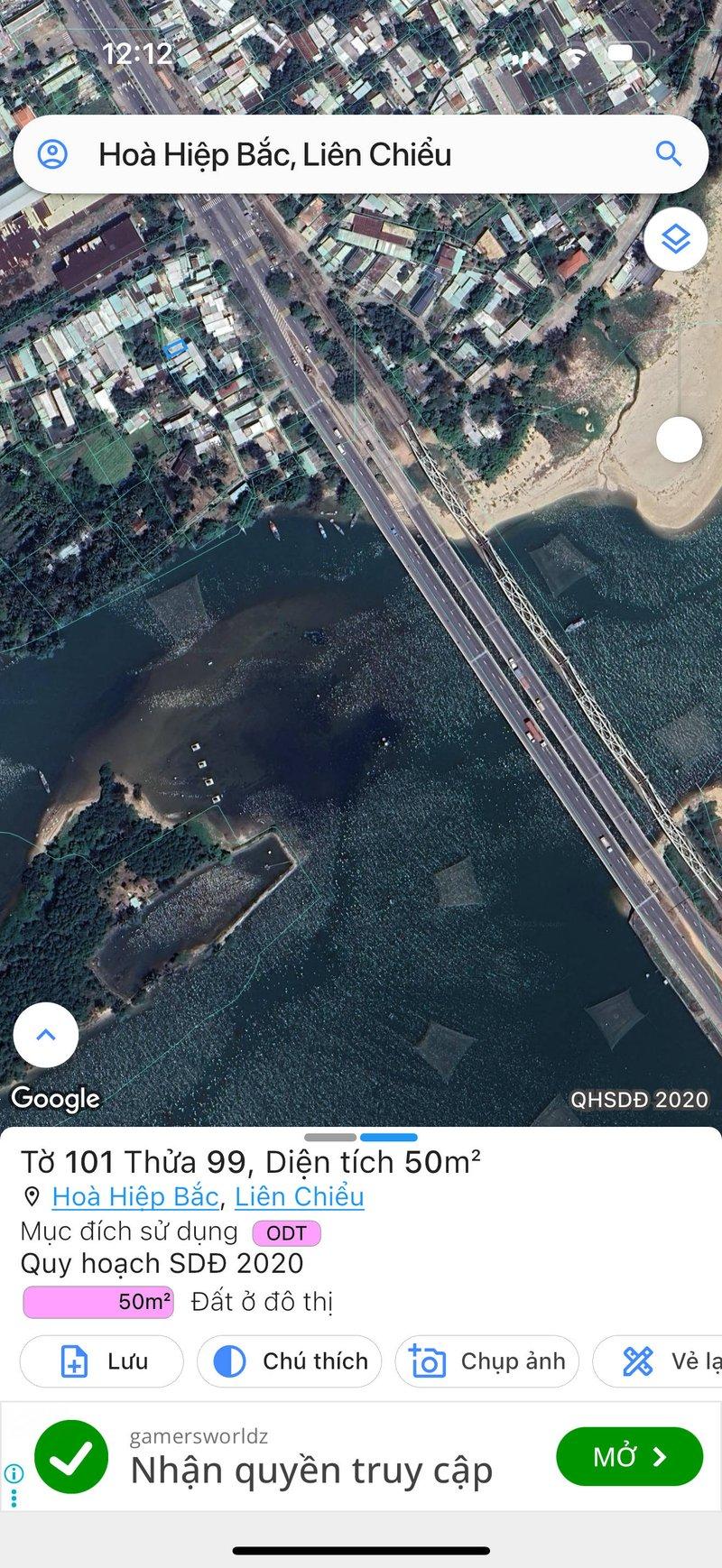Open the Liên Chiểu link
Viewport: 722px width, 1568px height.
coord(300,1196)
